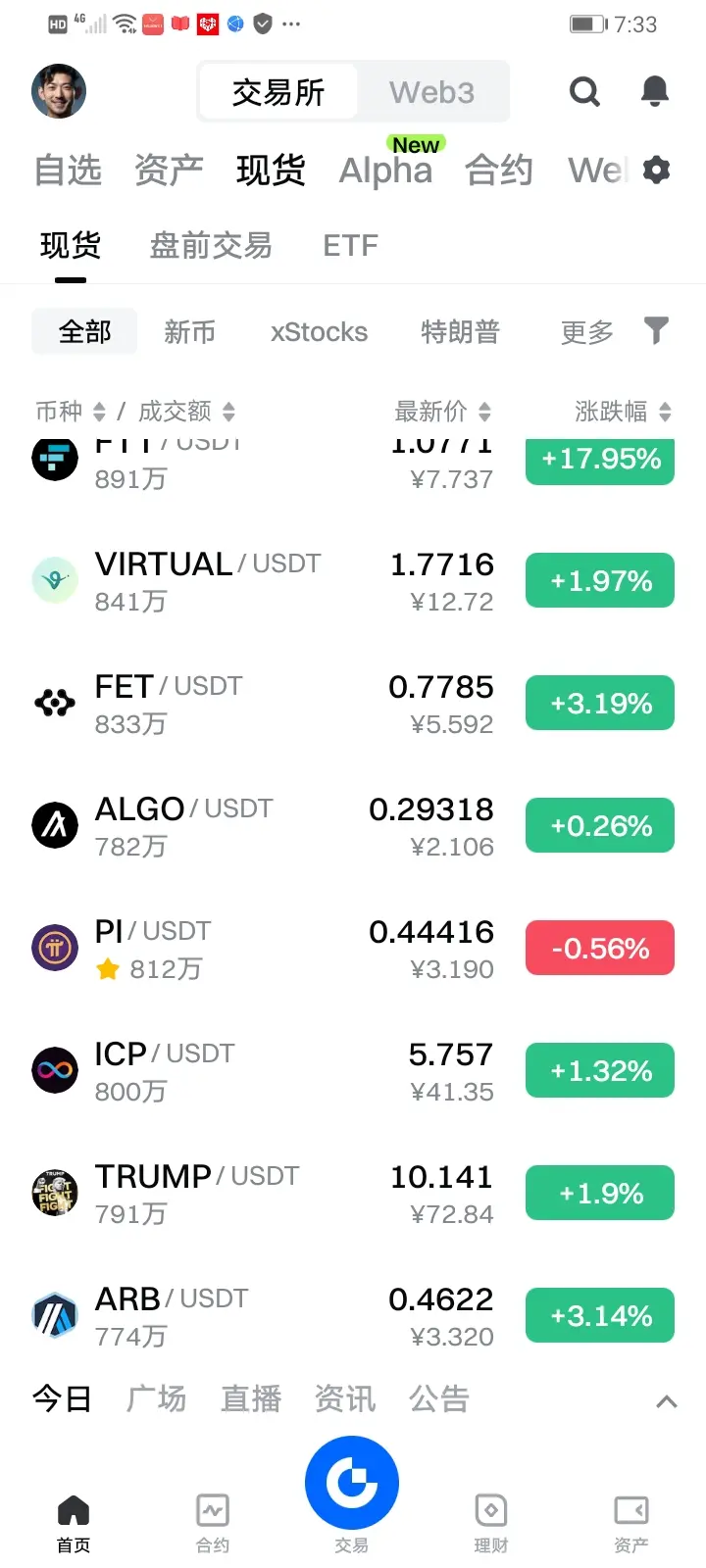Open the notifications bell
Image resolution: width=706 pixels, height=1568 pixels.
(x=654, y=91)
